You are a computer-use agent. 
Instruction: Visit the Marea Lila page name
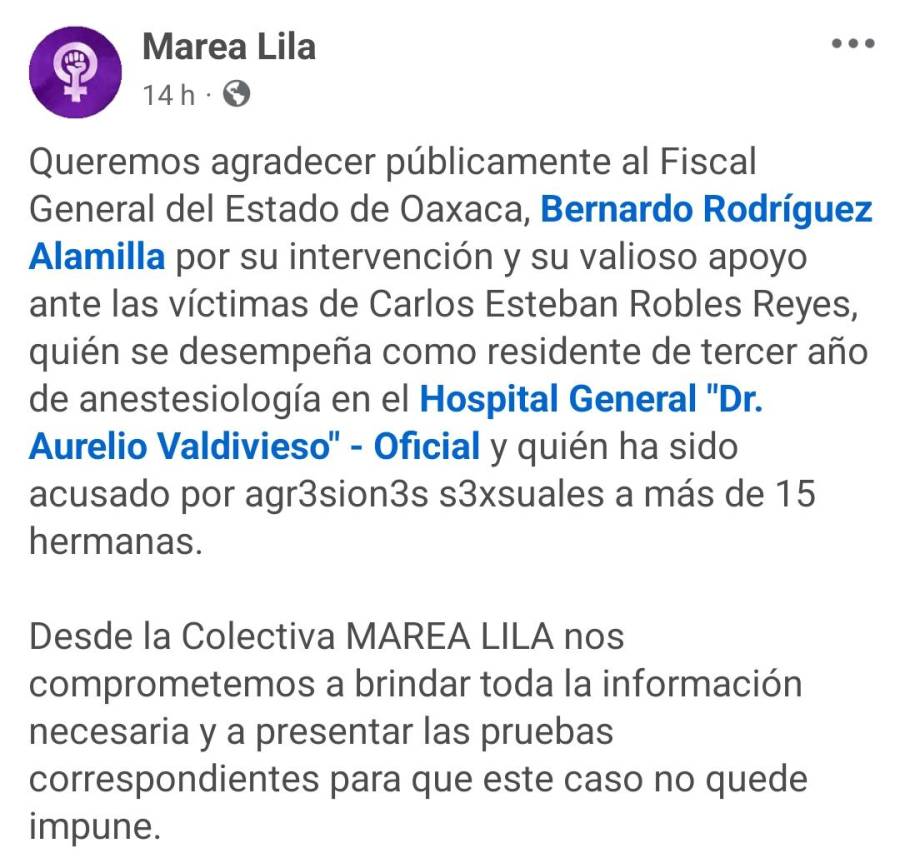(229, 46)
